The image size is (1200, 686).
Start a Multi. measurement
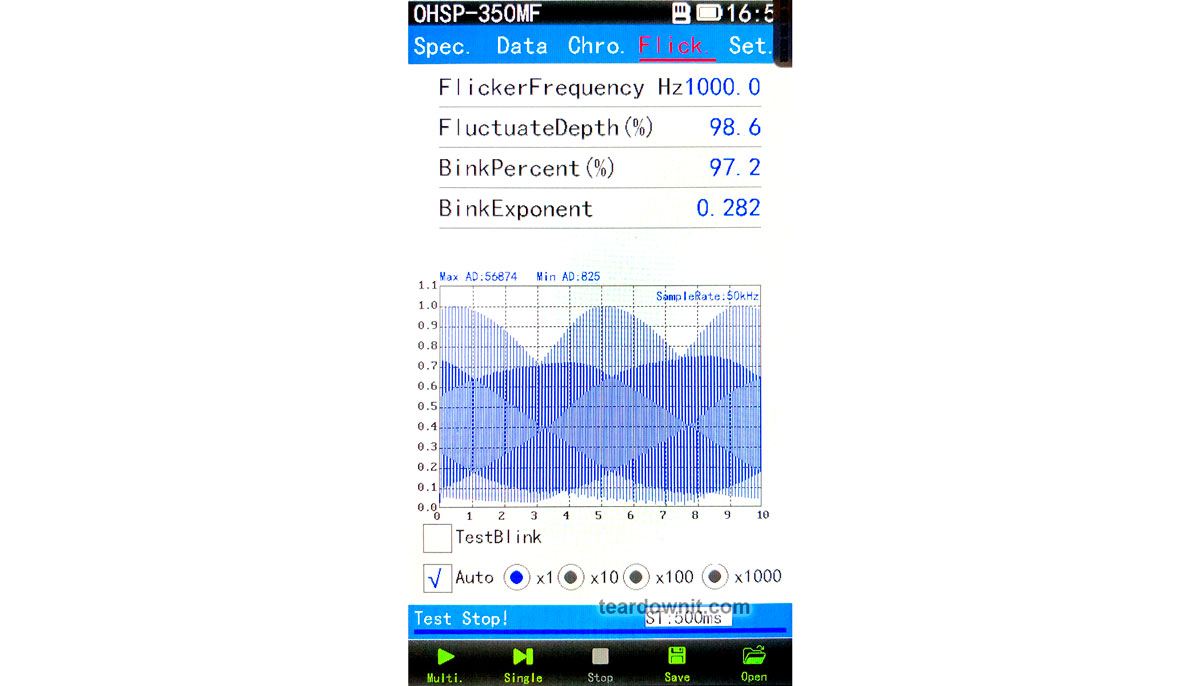(445, 663)
